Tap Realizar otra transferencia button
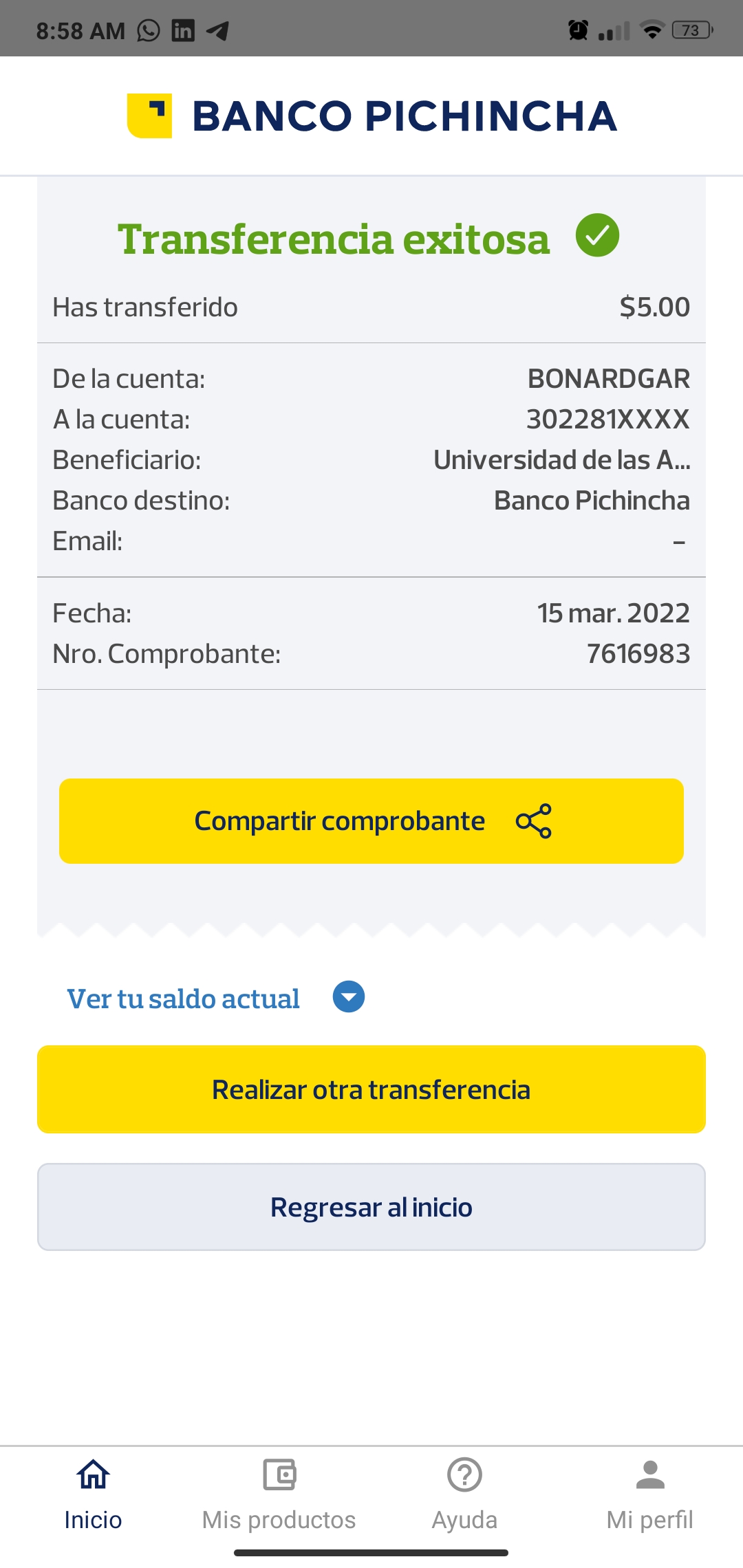 tap(371, 1089)
